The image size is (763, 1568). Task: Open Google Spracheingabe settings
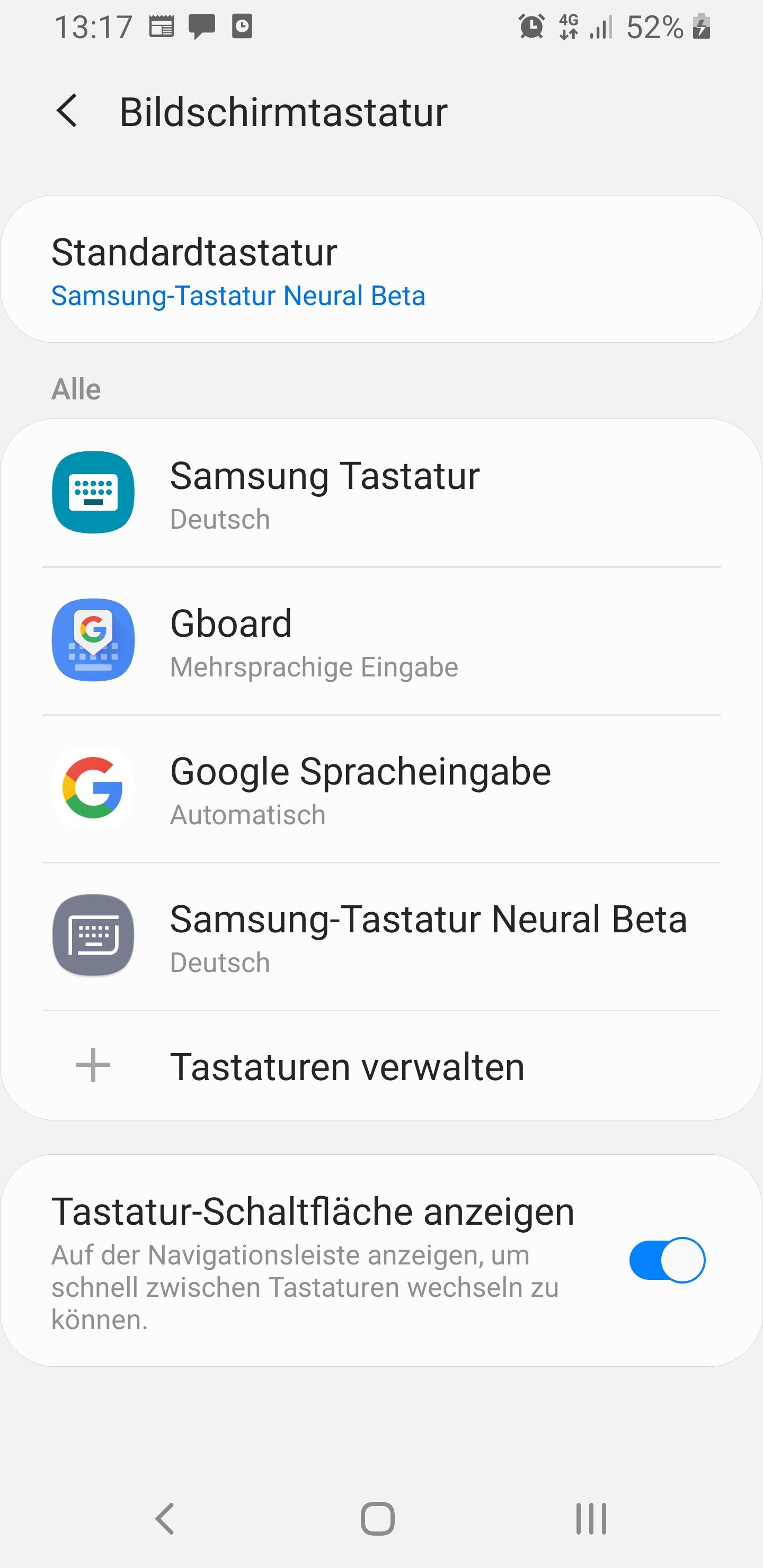coord(381,789)
